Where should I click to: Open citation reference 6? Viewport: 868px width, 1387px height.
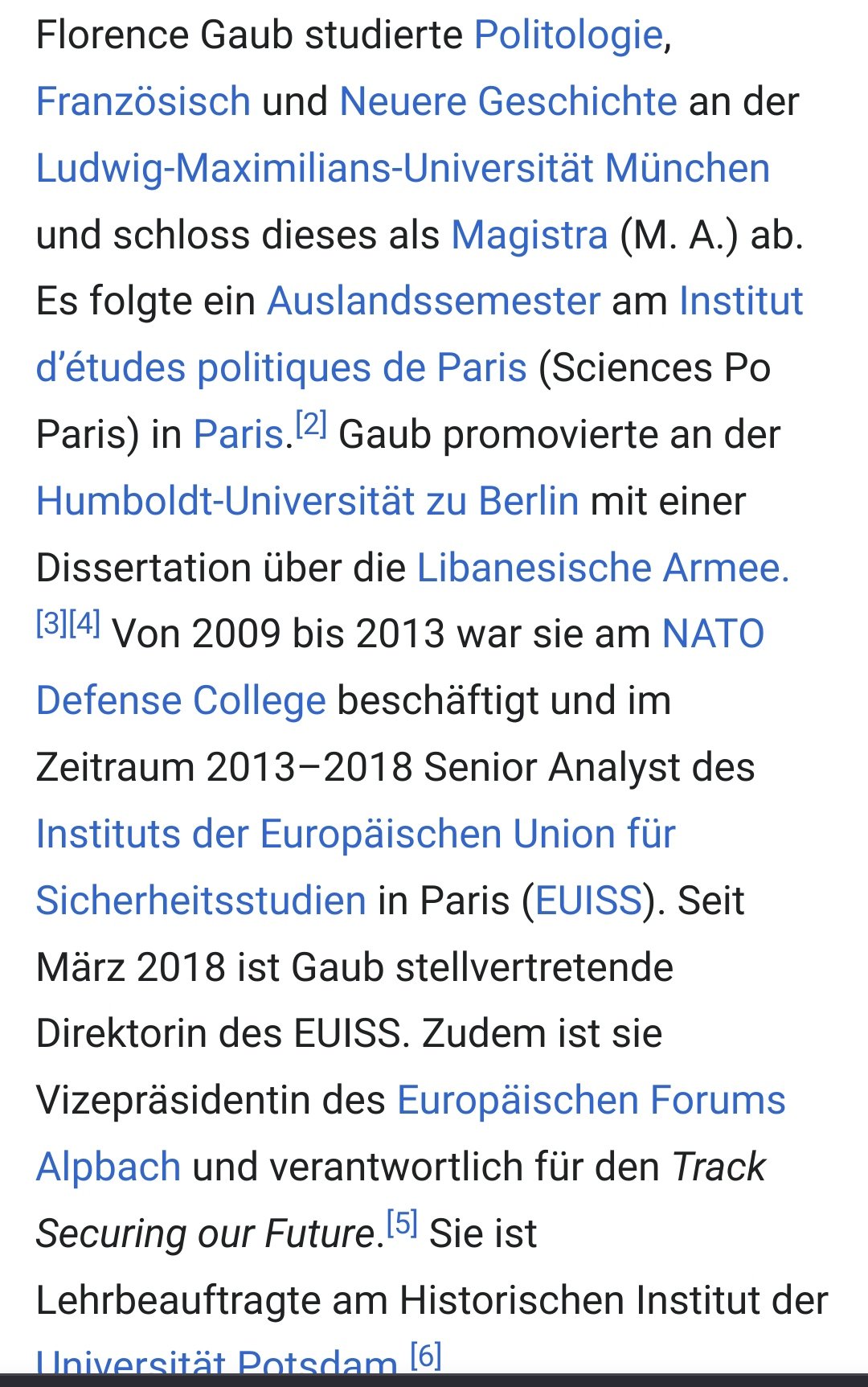point(426,1356)
